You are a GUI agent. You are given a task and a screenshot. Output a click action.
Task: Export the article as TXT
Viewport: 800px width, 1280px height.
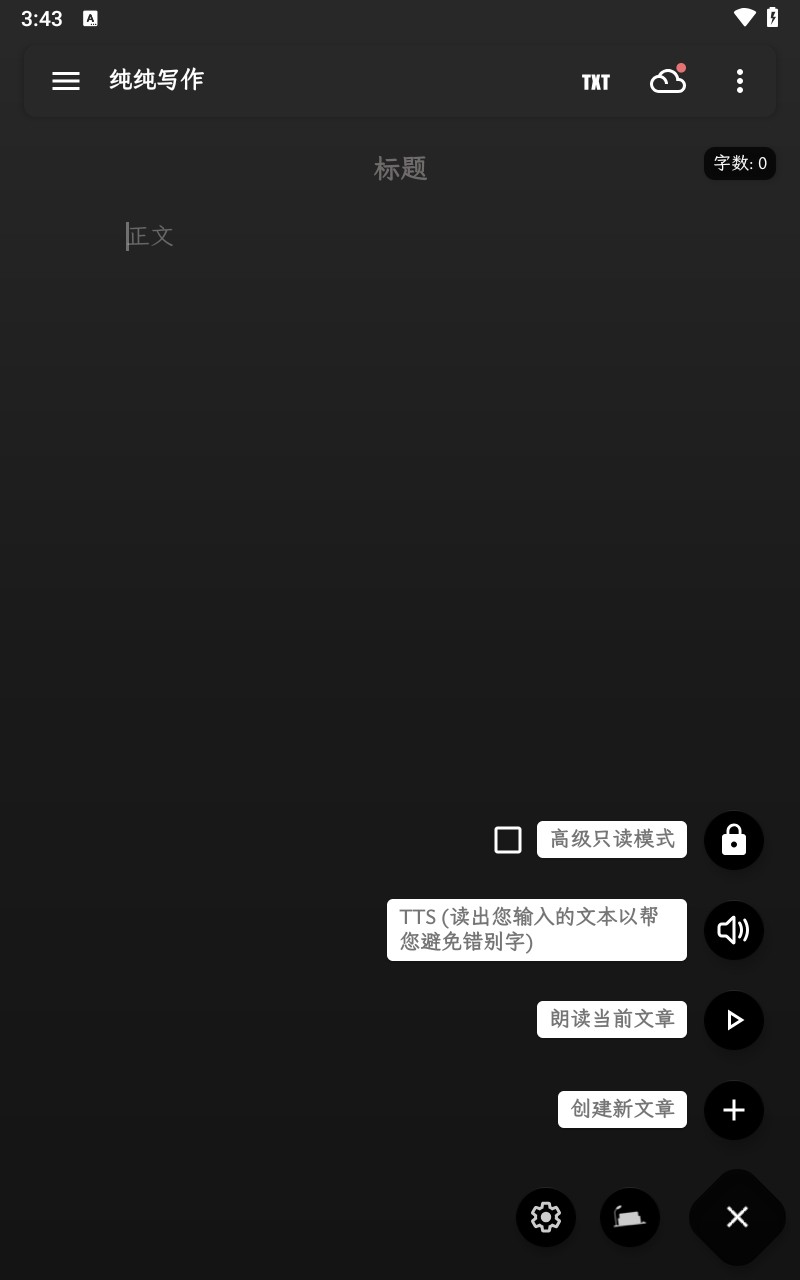tap(596, 81)
